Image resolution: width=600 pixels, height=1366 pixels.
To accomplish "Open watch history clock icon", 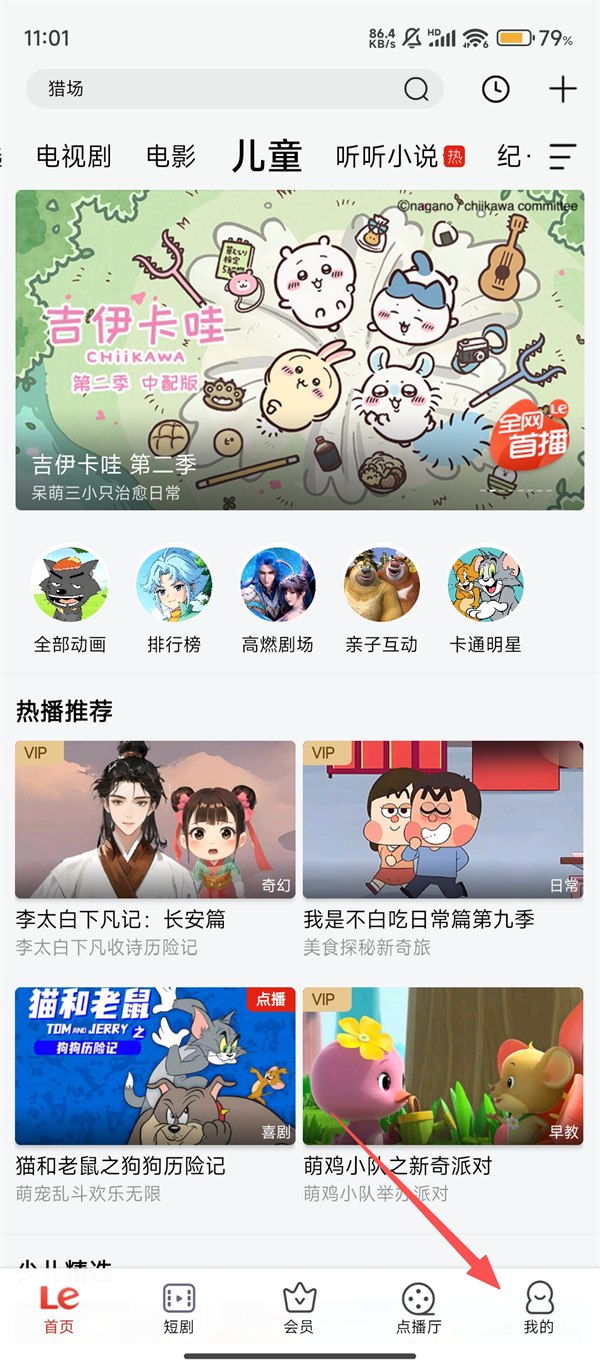I will point(495,89).
